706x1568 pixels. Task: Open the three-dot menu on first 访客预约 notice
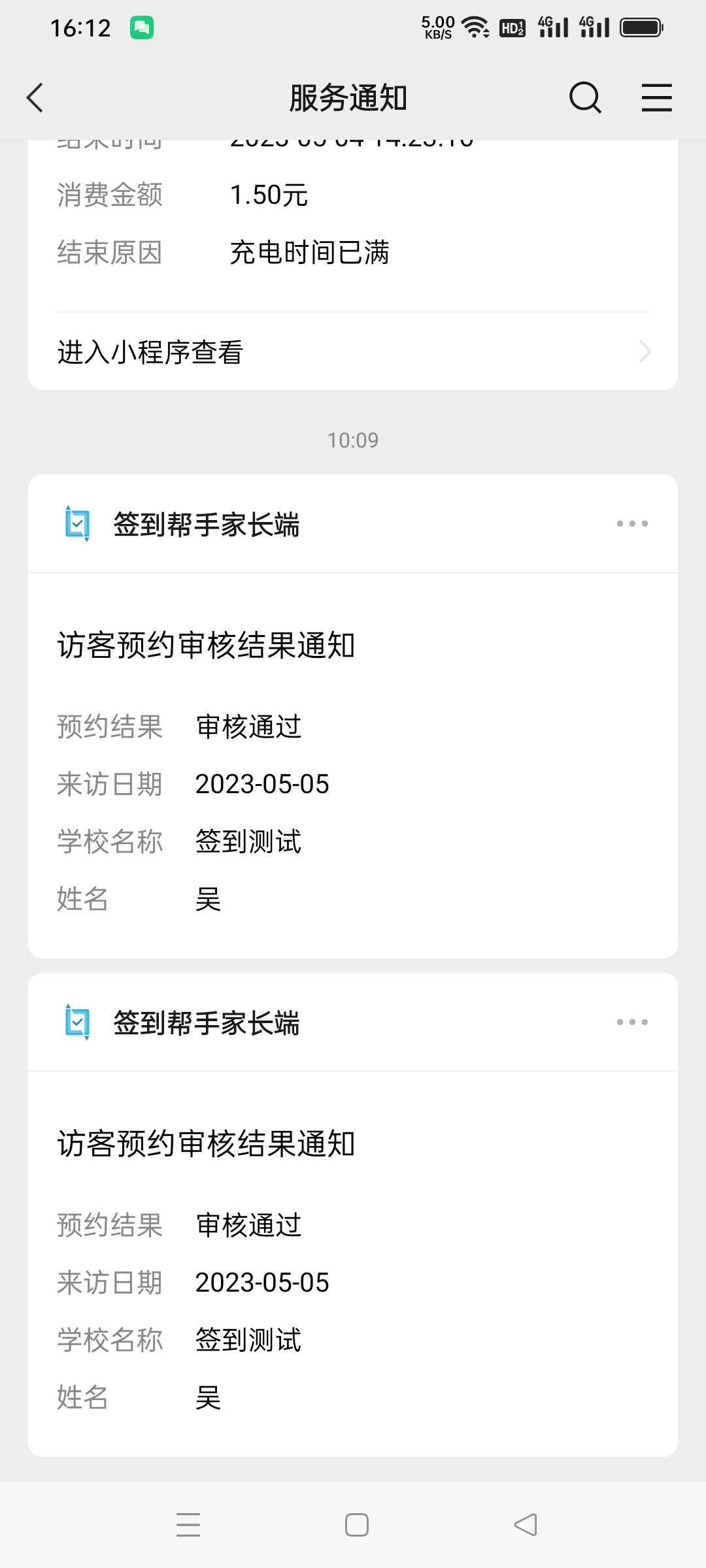pyautogui.click(x=631, y=523)
